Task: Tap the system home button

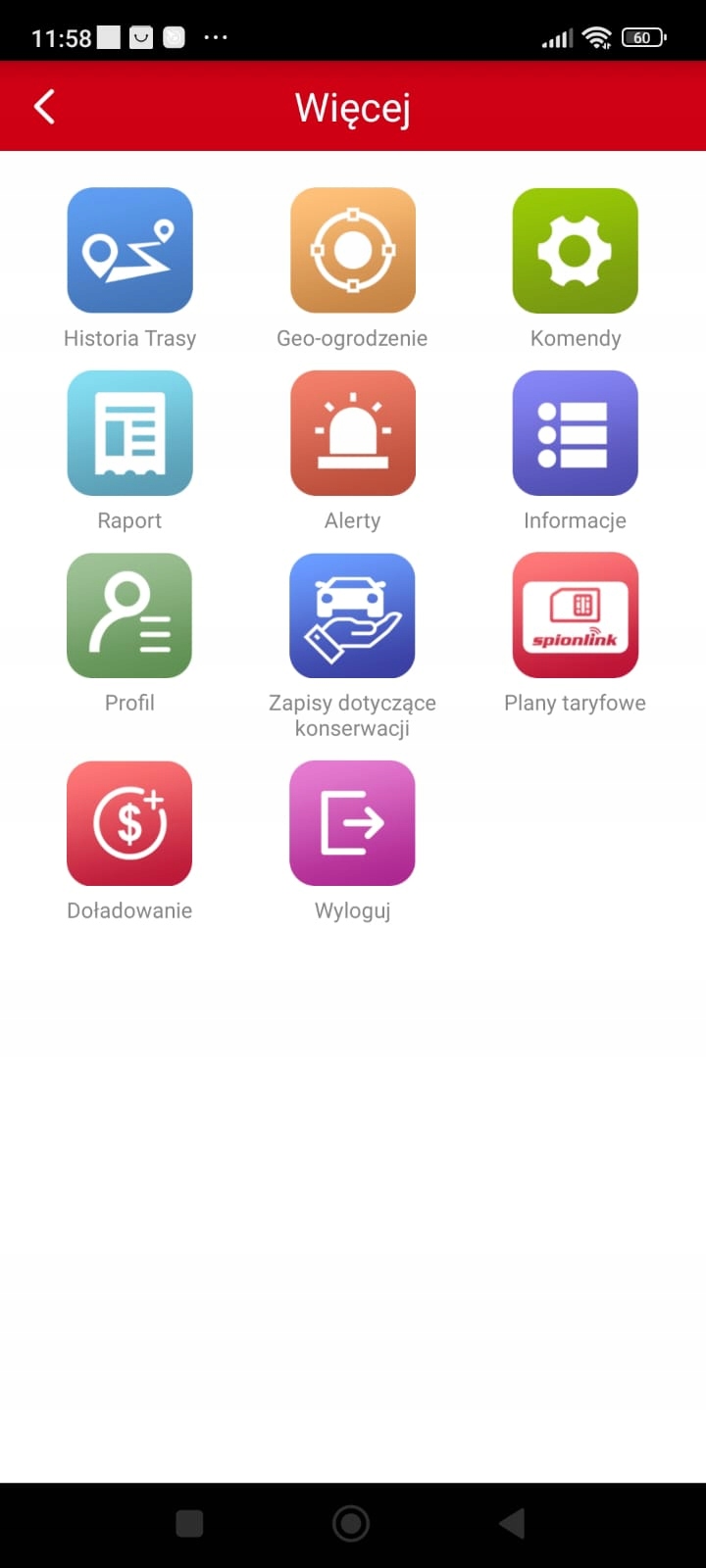Action: tap(351, 1523)
